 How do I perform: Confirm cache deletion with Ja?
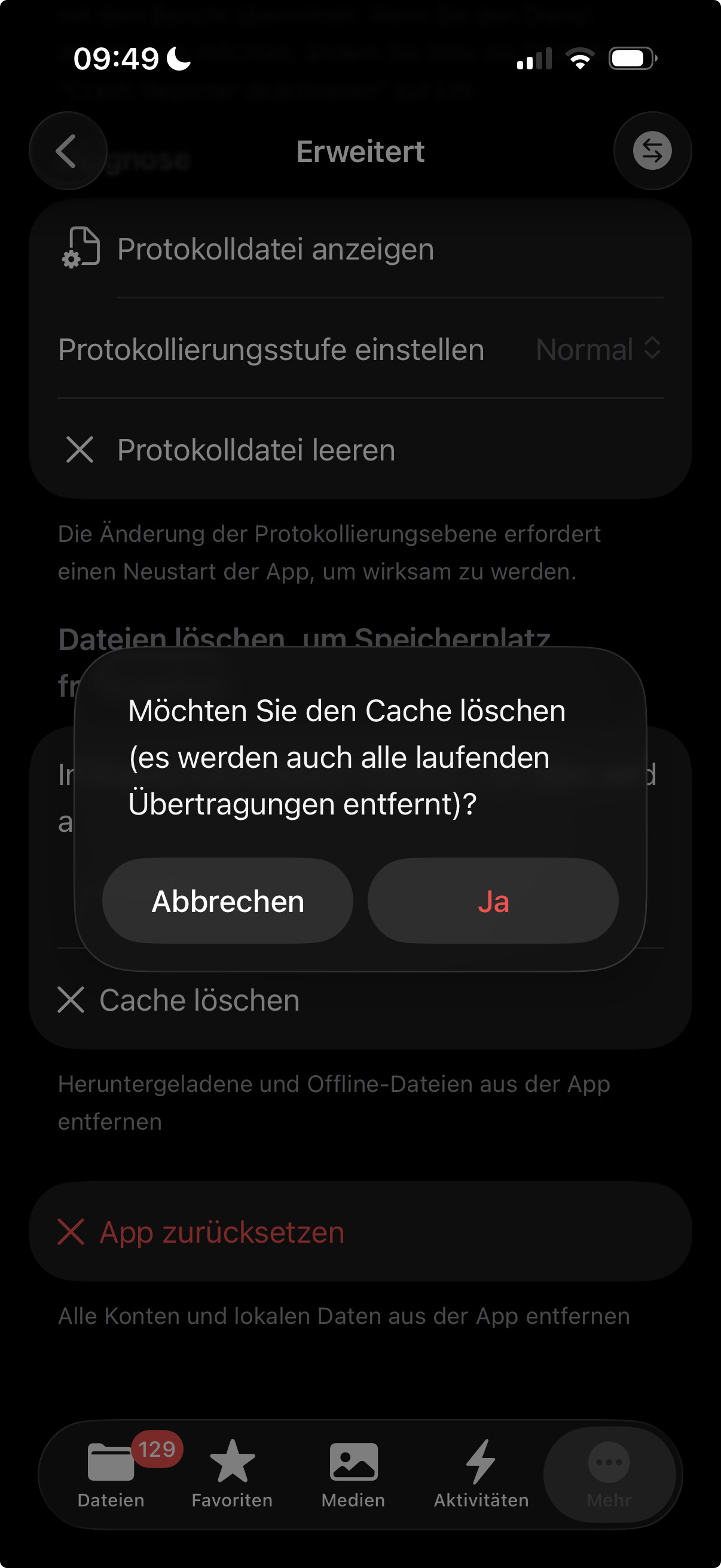click(x=493, y=900)
